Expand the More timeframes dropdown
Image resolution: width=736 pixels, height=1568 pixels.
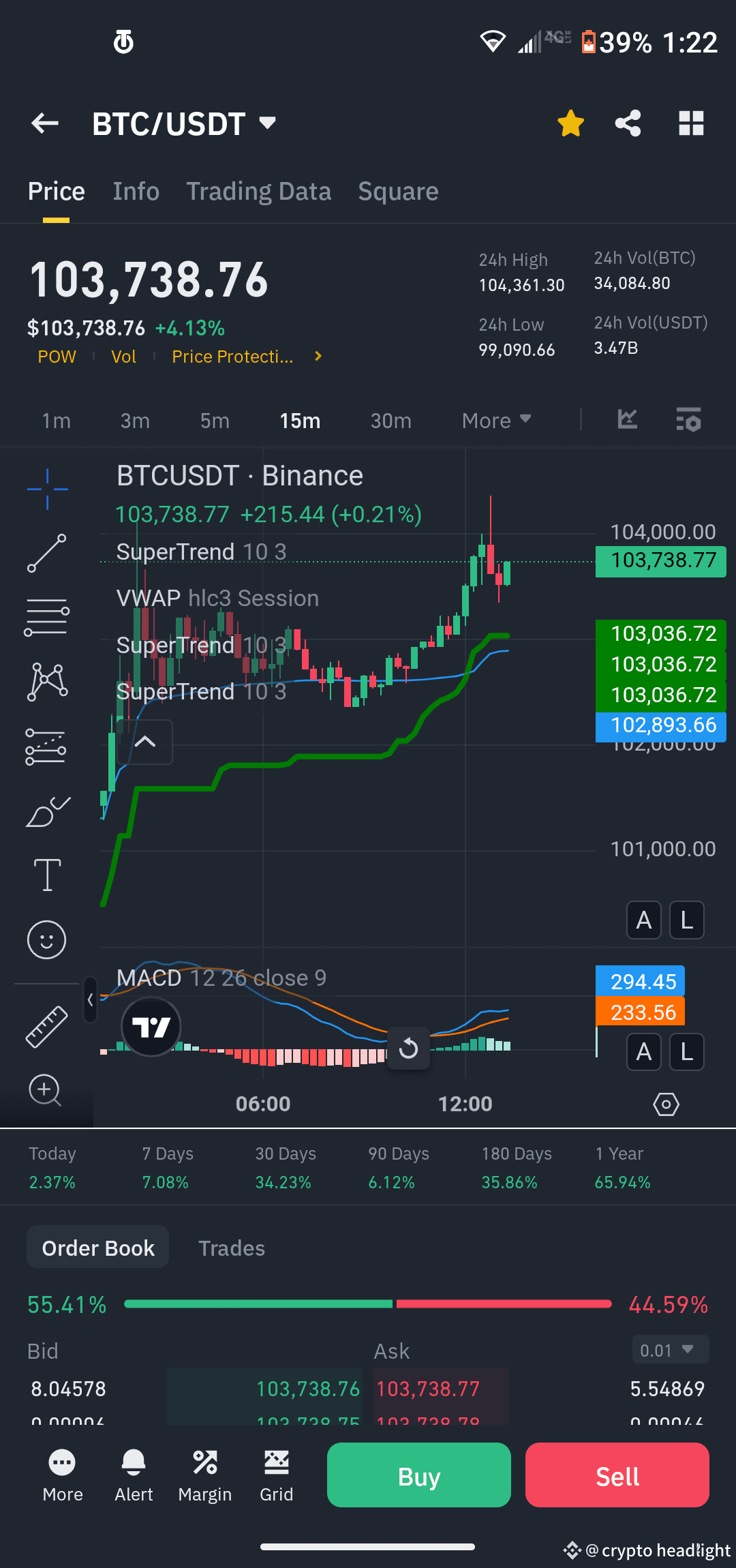tap(496, 421)
